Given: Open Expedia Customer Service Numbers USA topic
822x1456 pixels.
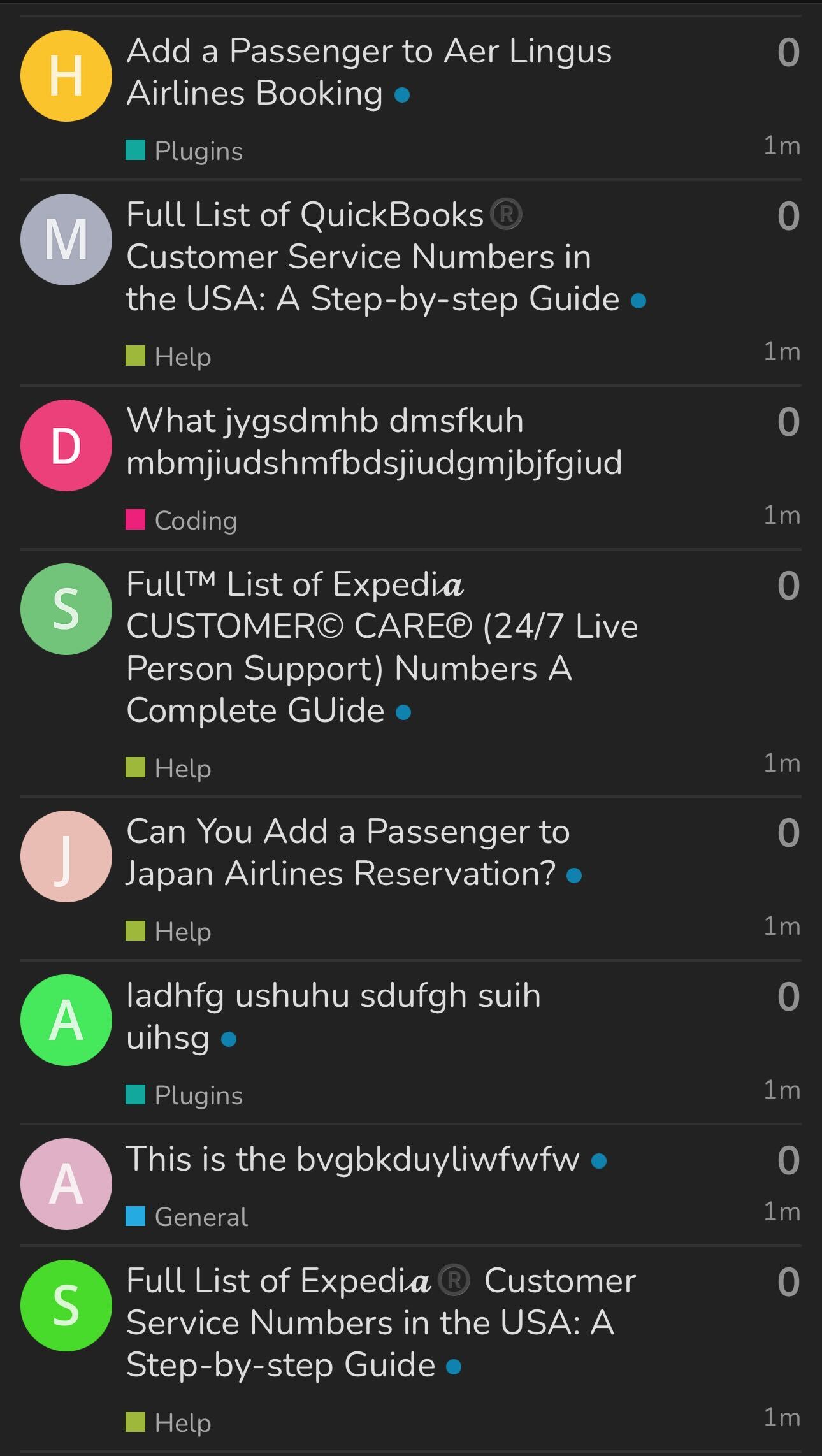Looking at the screenshot, I should [380, 1322].
